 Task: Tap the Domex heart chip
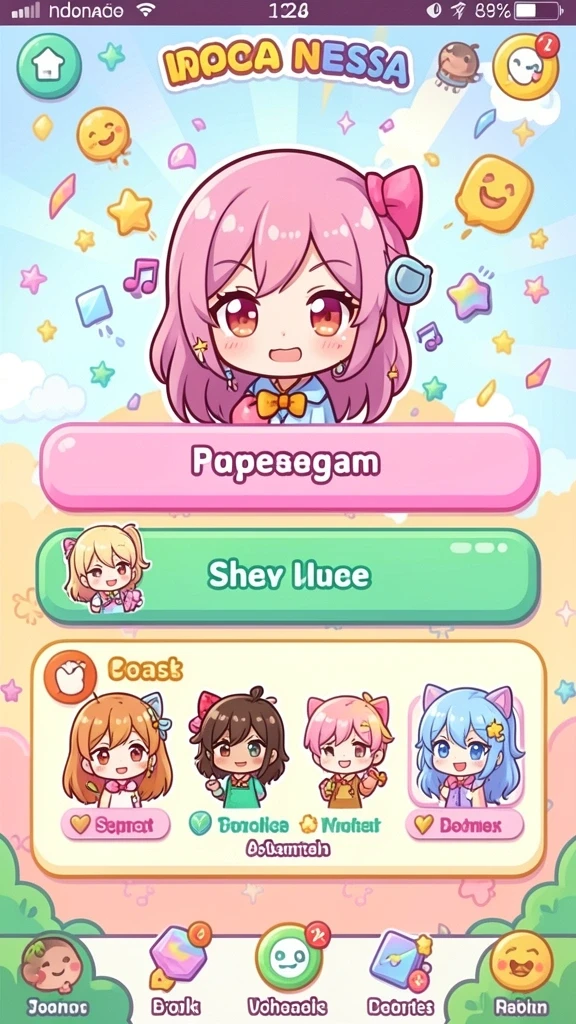(x=464, y=825)
